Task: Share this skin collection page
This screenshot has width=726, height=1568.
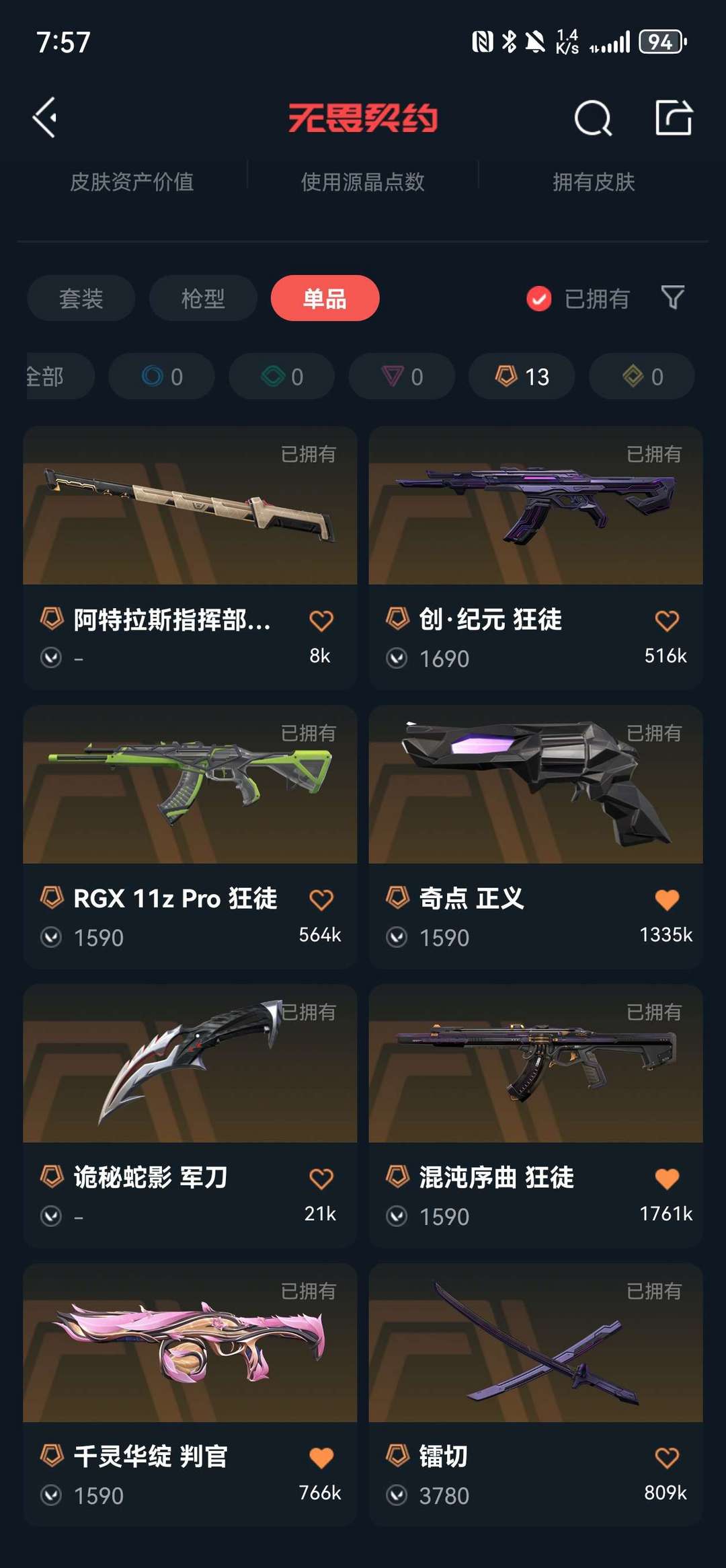Action: coord(674,118)
